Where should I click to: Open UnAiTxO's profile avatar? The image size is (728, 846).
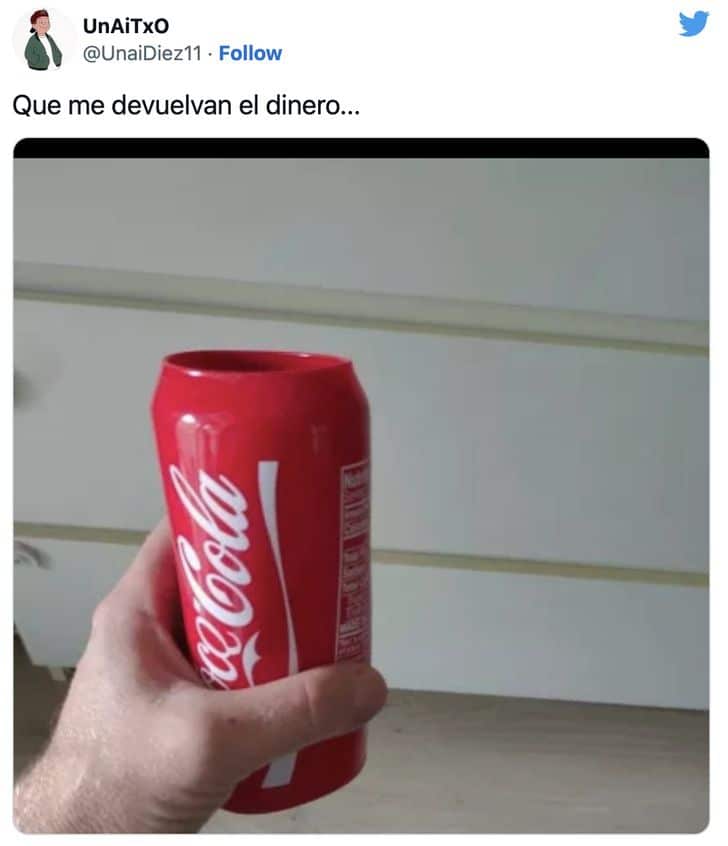tap(43, 40)
